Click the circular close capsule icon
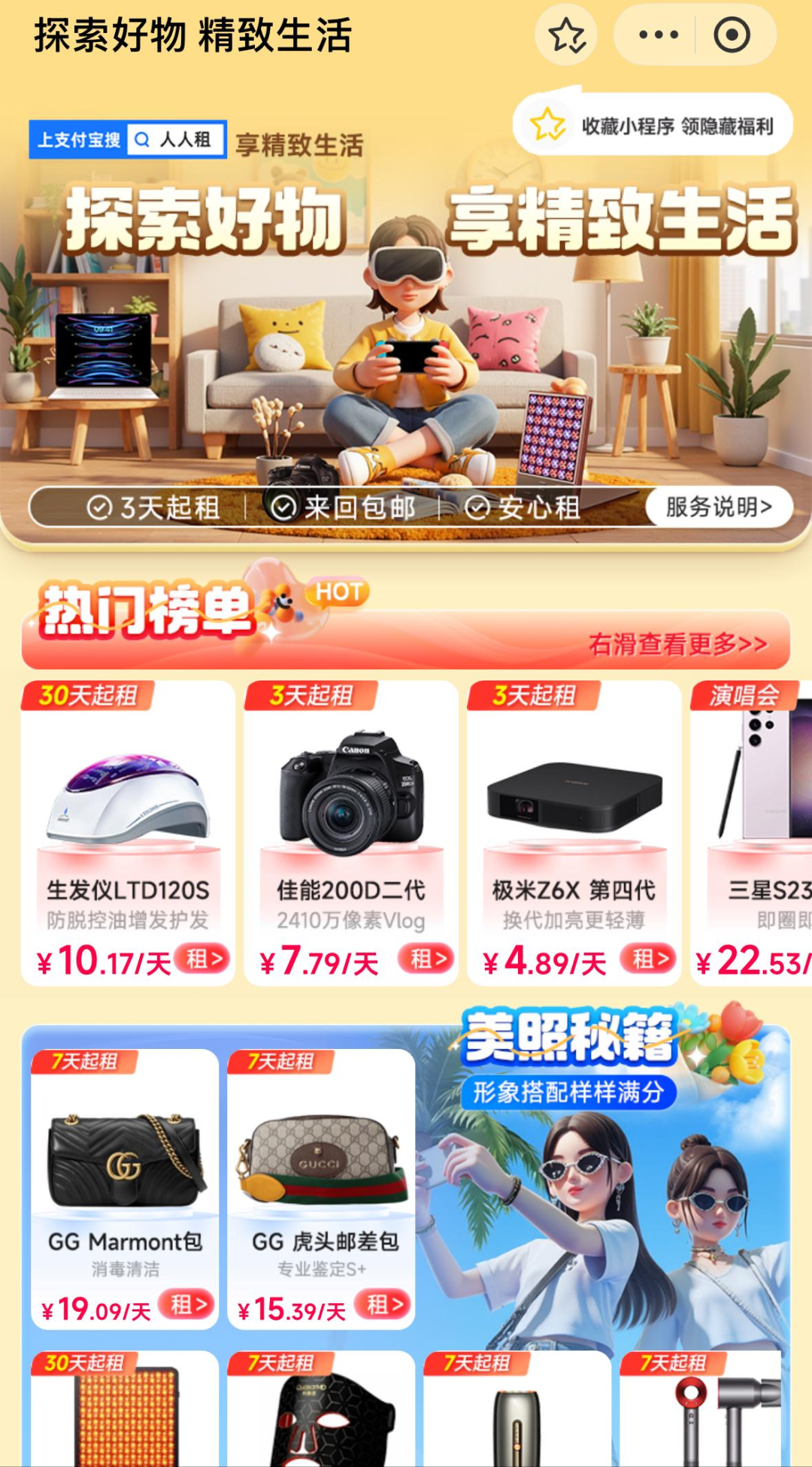The width and height of the screenshot is (812, 1467). tap(733, 35)
